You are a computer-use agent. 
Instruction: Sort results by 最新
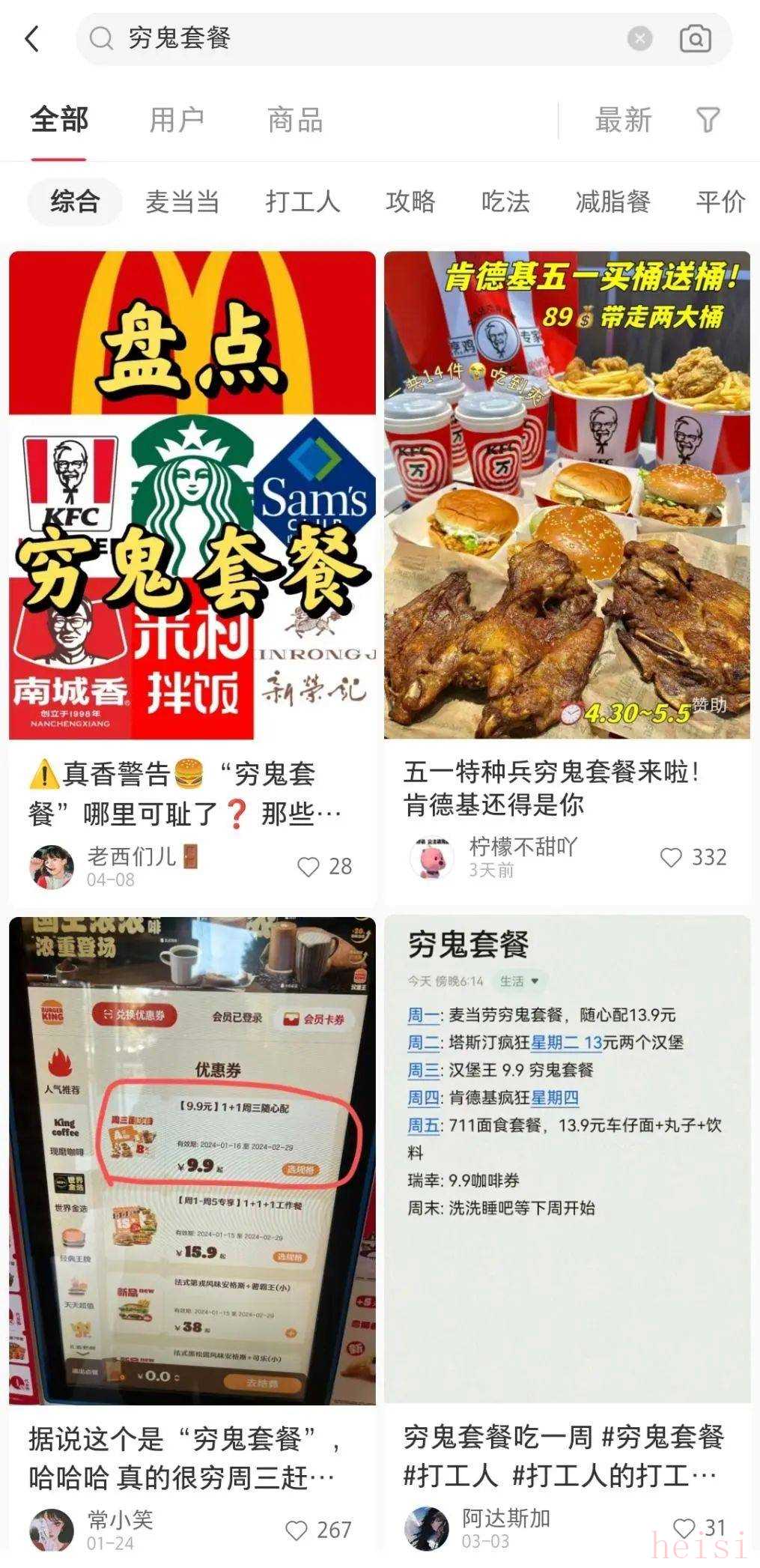[623, 120]
